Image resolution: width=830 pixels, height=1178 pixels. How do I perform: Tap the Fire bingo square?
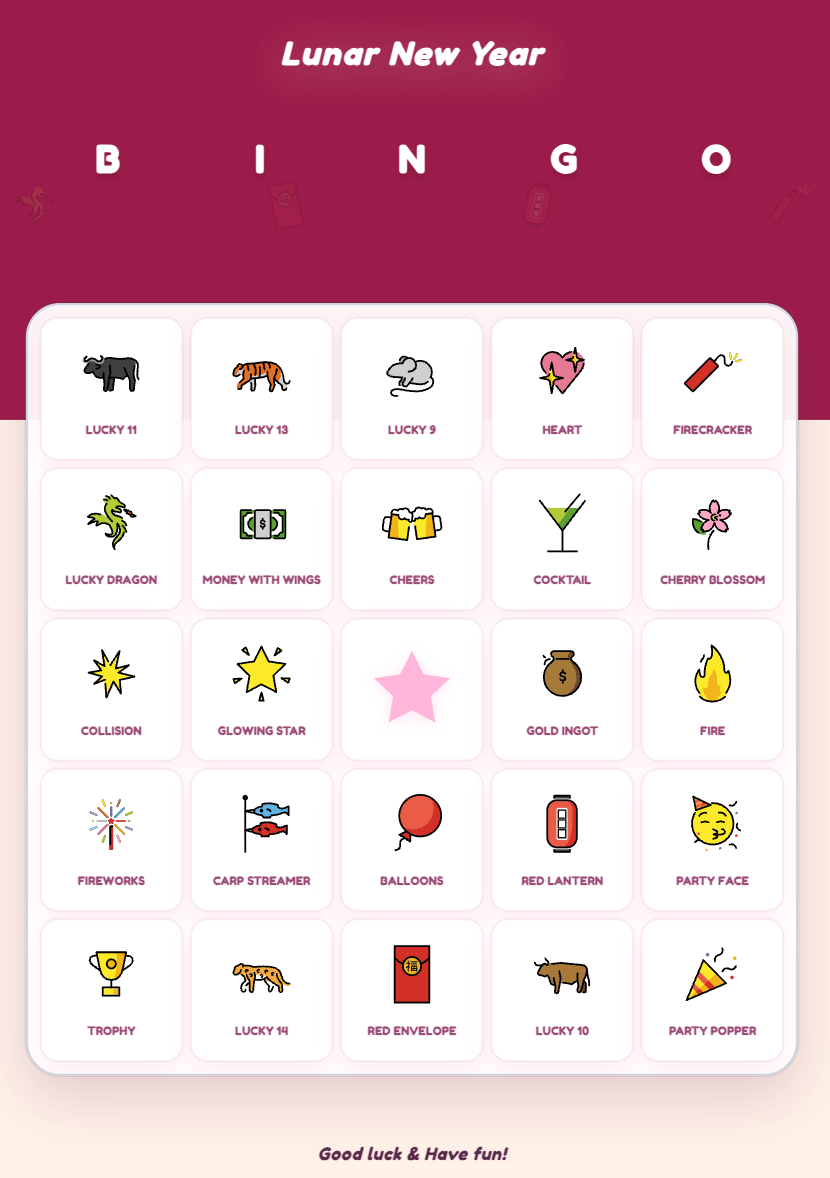(x=712, y=689)
